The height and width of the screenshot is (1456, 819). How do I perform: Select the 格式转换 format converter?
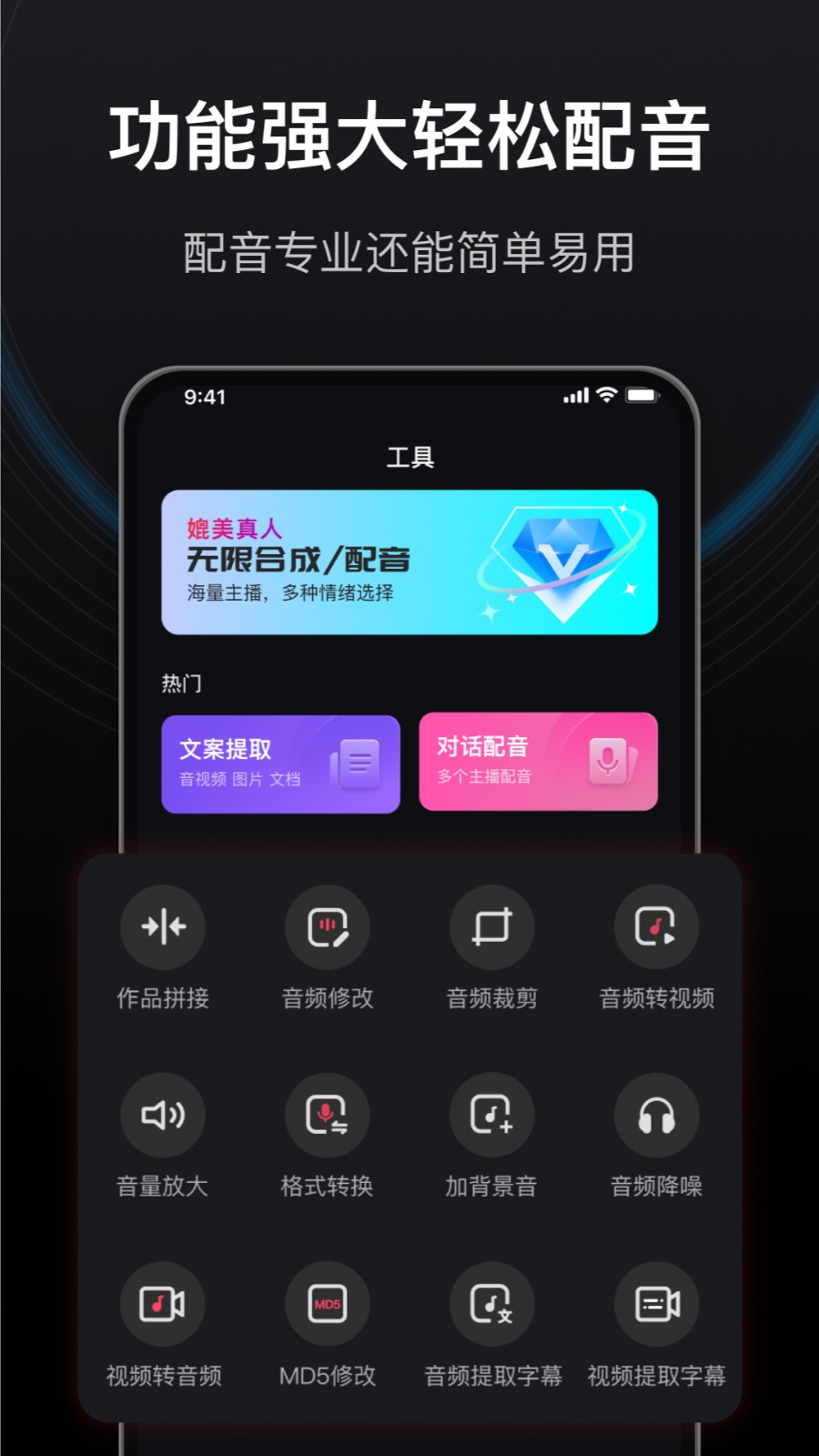click(x=328, y=1115)
